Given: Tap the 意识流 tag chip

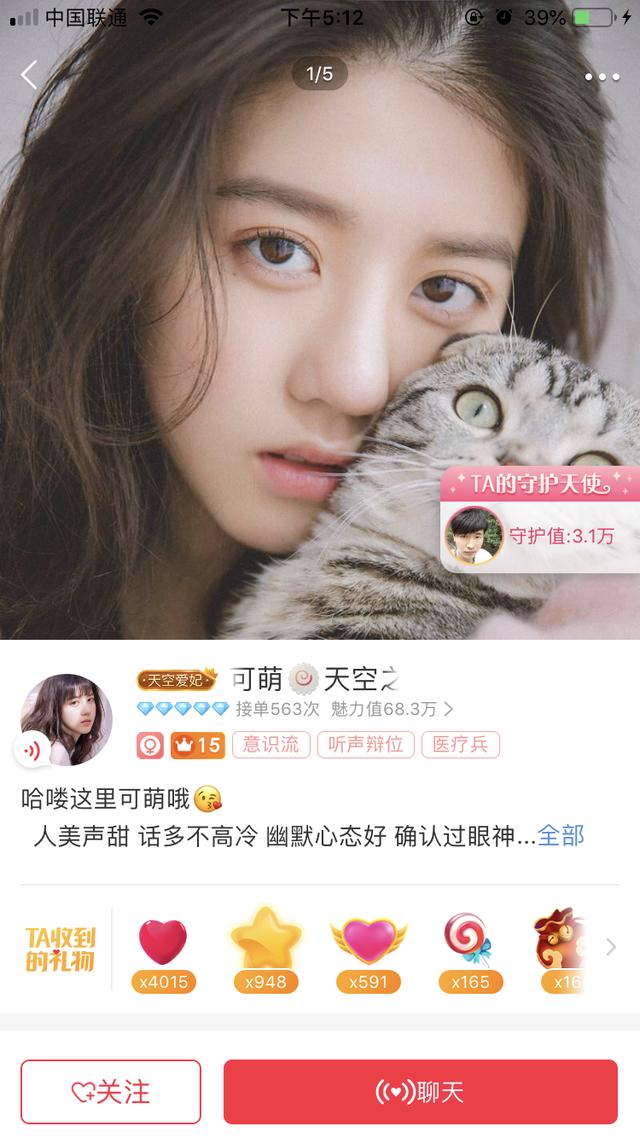Looking at the screenshot, I should (270, 745).
